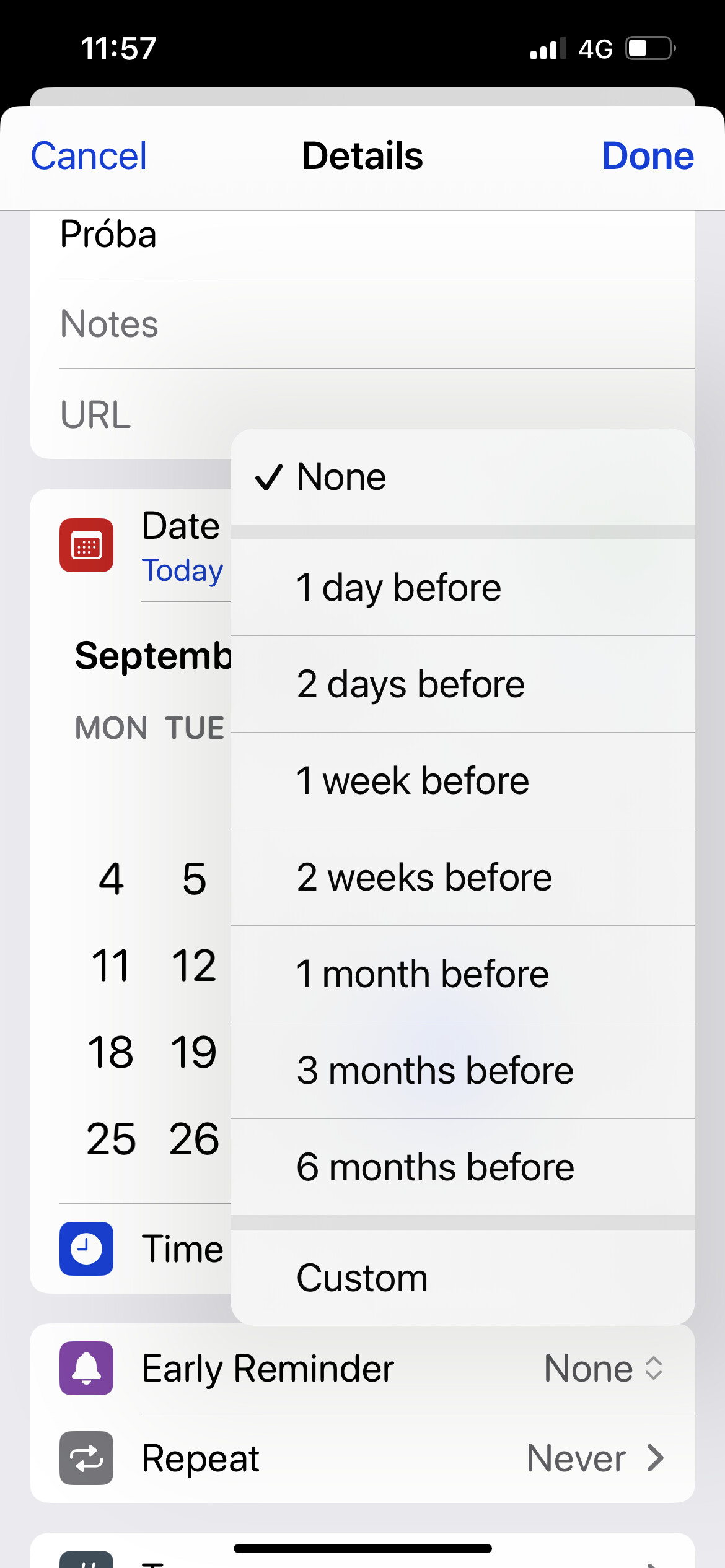Pick 2 weeks before
This screenshot has width=725, height=1568.
click(x=462, y=878)
